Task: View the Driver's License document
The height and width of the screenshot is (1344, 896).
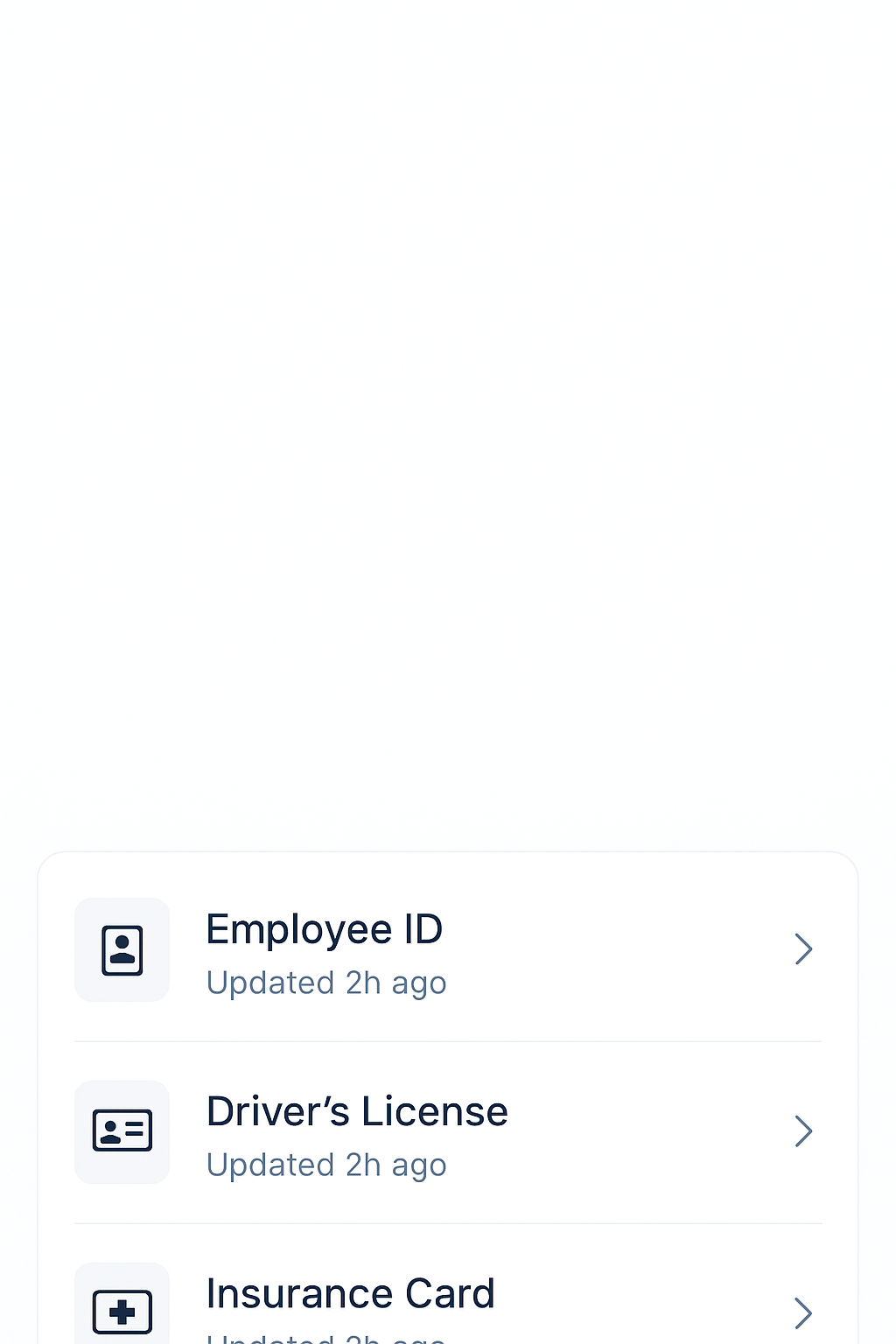Action: coord(357,1110)
